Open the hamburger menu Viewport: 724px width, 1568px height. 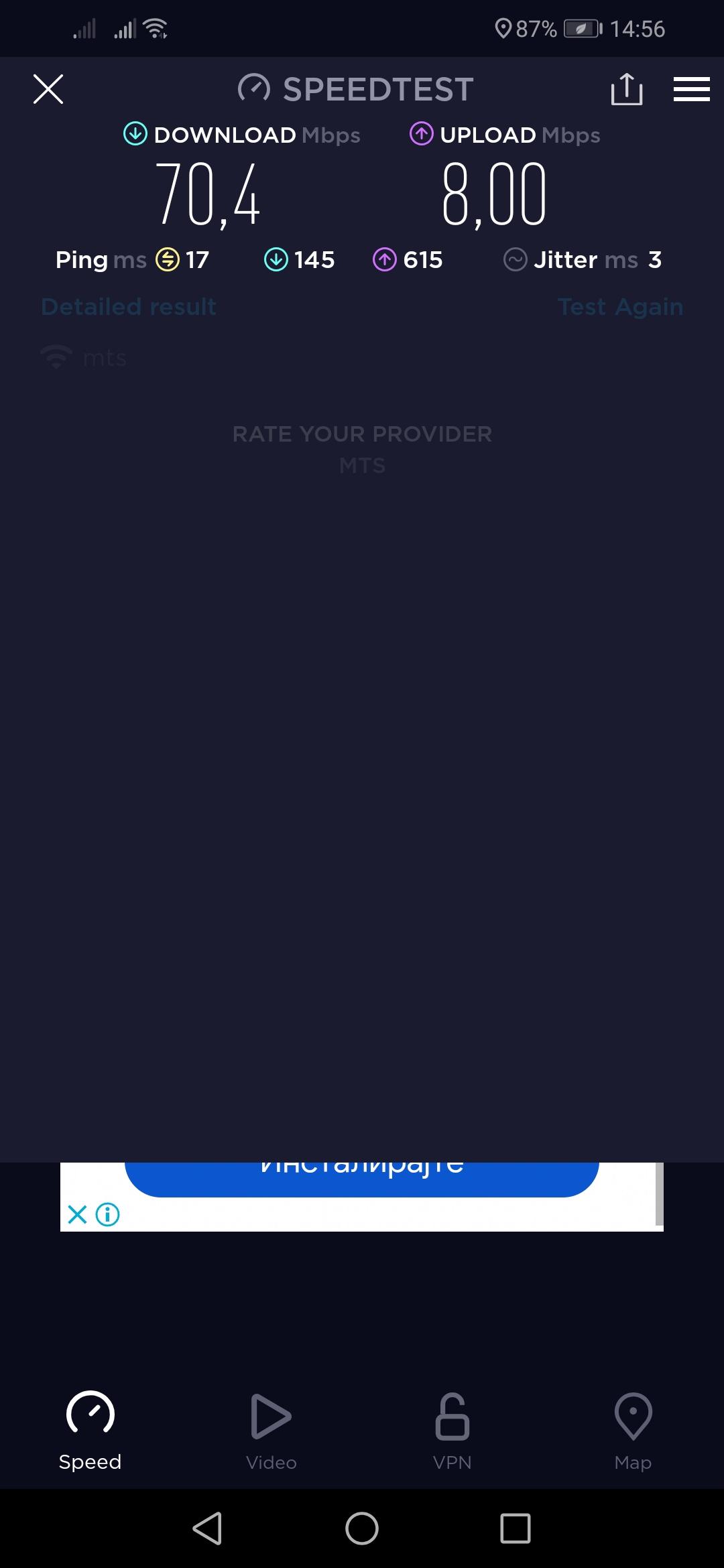(x=691, y=89)
